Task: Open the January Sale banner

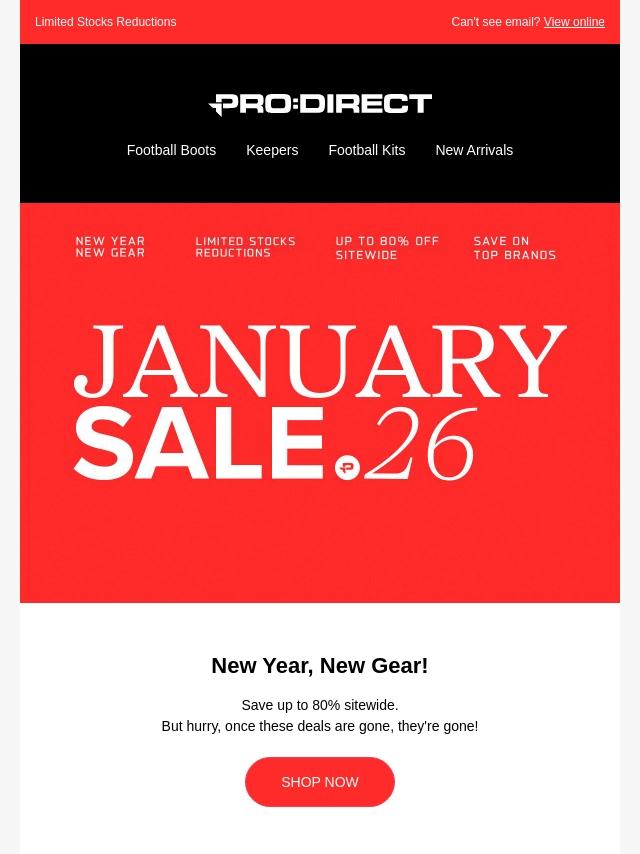Action: point(320,402)
